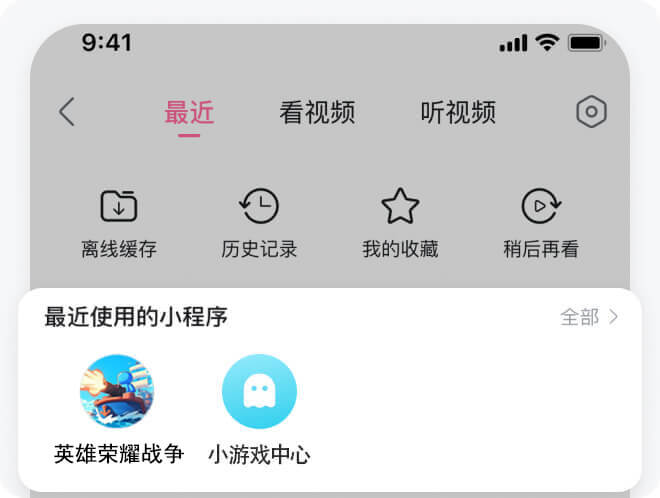660x498 pixels.
Task: Switch to the 听视频 tab
Action: tap(458, 113)
